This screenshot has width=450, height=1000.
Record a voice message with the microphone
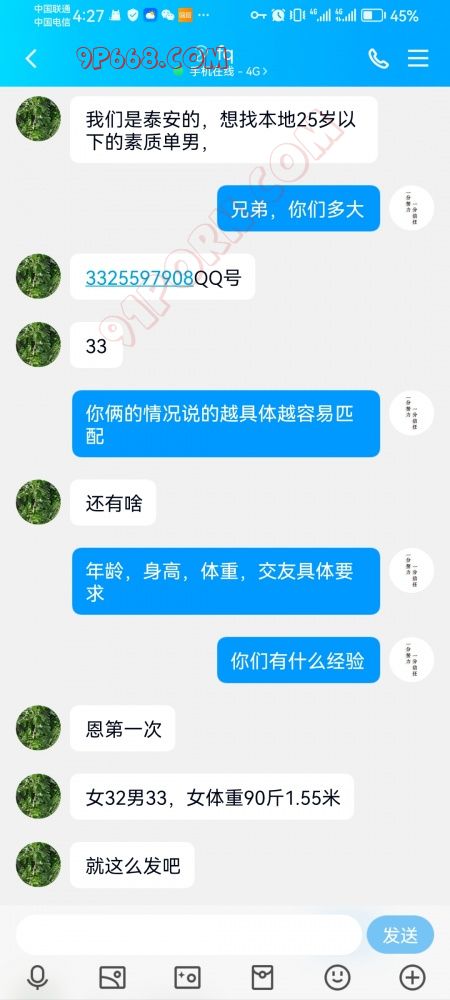click(38, 976)
